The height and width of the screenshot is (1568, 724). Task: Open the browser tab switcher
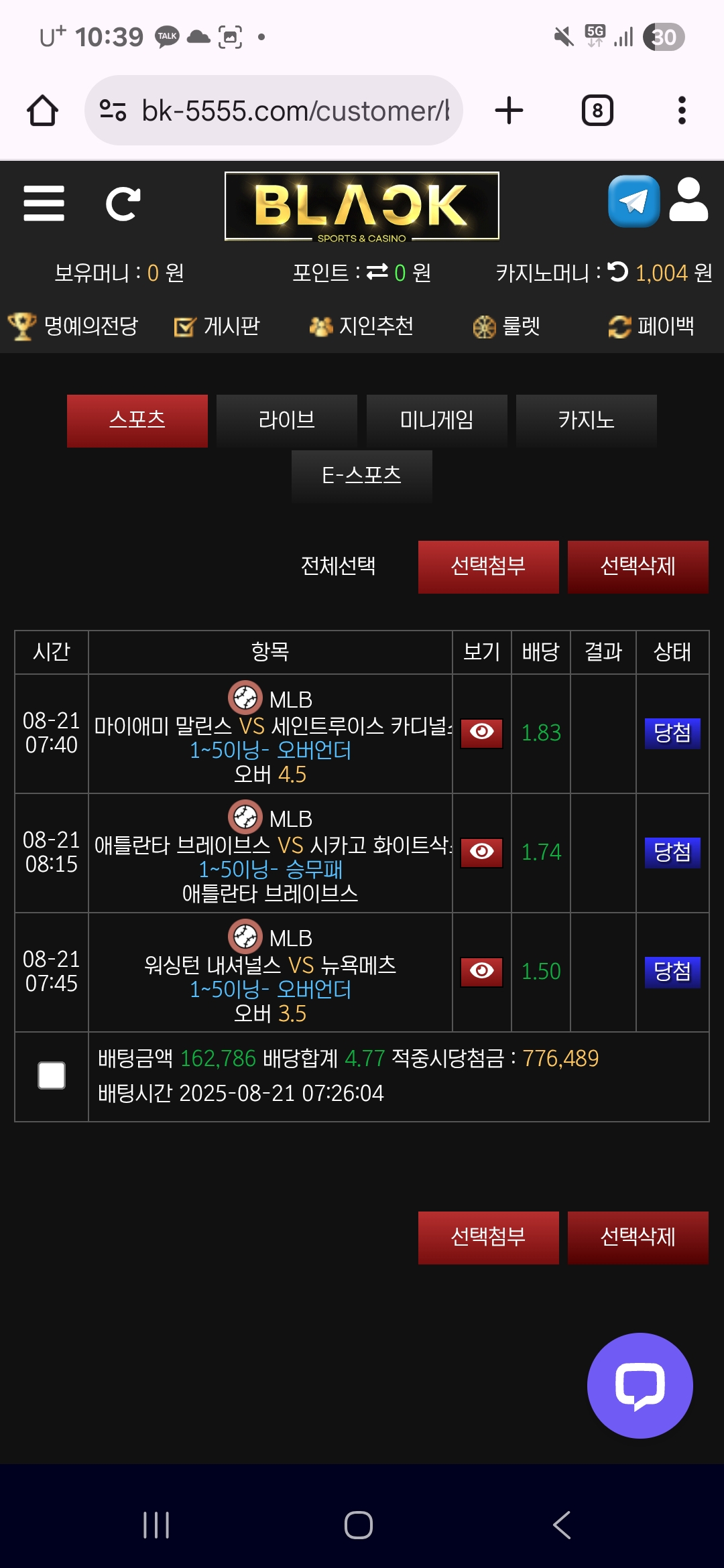pos(597,111)
